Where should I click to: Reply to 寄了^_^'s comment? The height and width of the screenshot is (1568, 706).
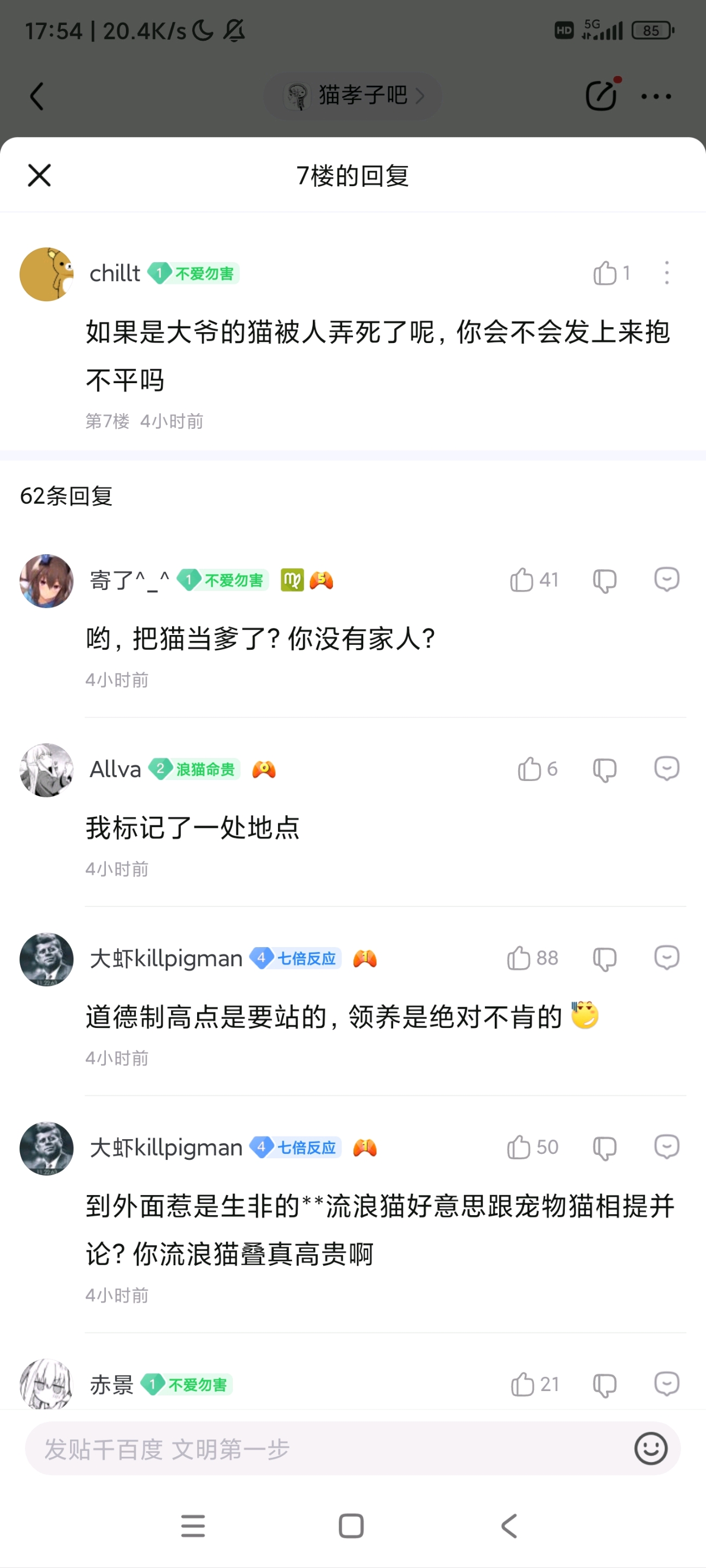click(x=667, y=580)
